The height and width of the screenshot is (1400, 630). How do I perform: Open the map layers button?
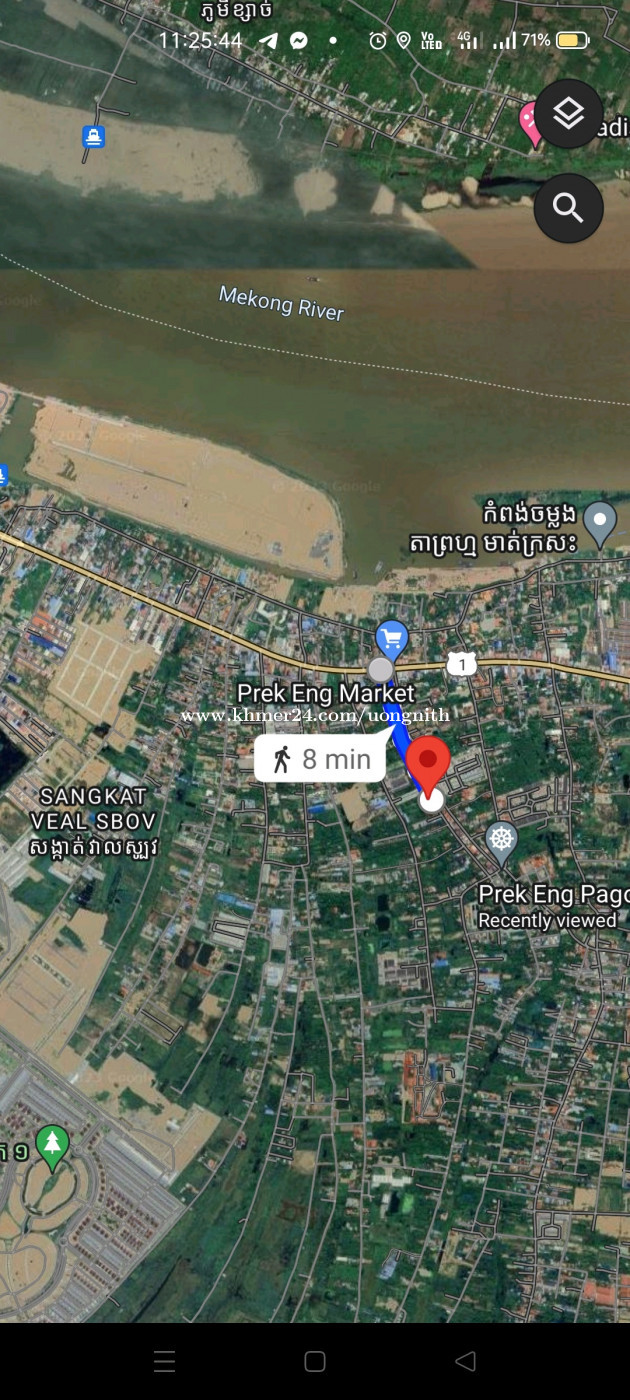point(568,115)
